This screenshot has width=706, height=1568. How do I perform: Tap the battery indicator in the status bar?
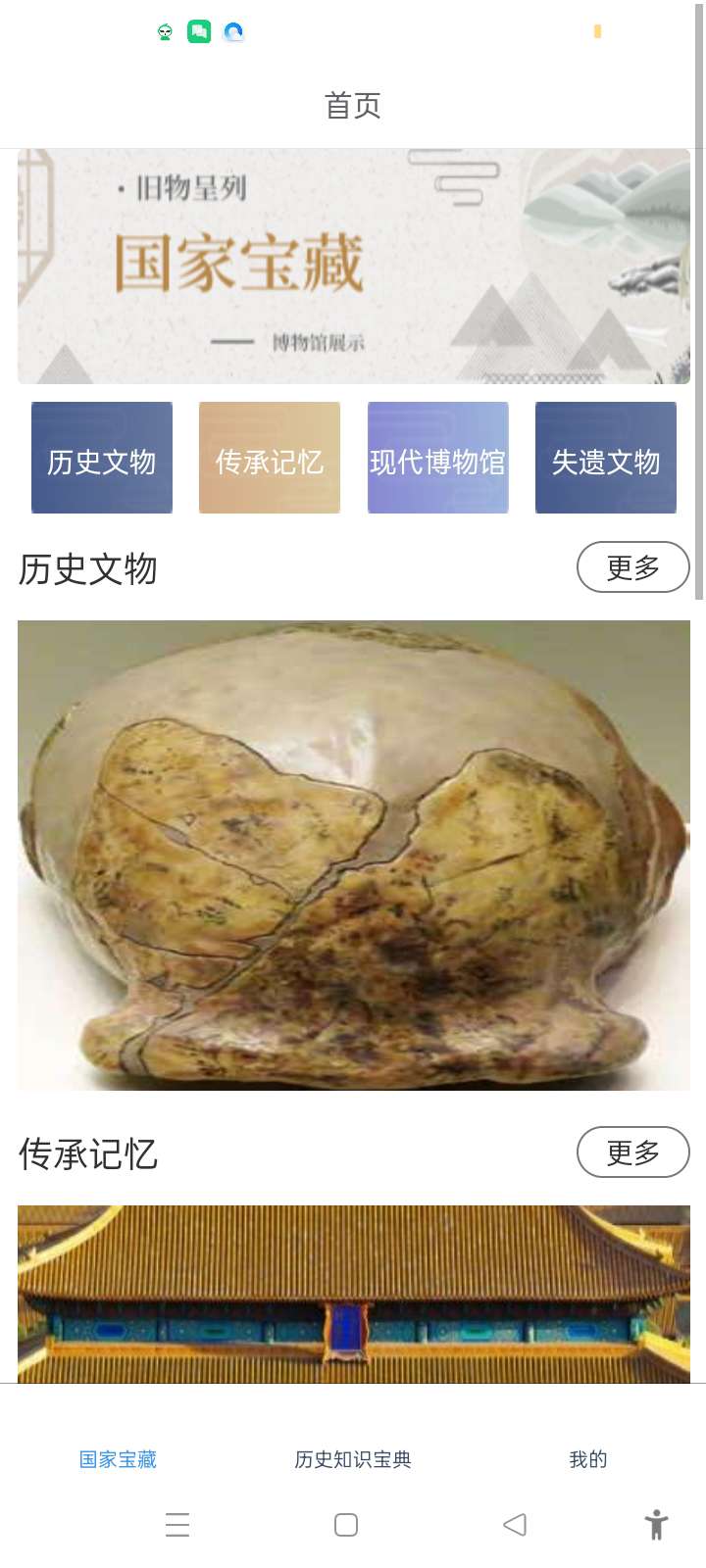[x=597, y=32]
